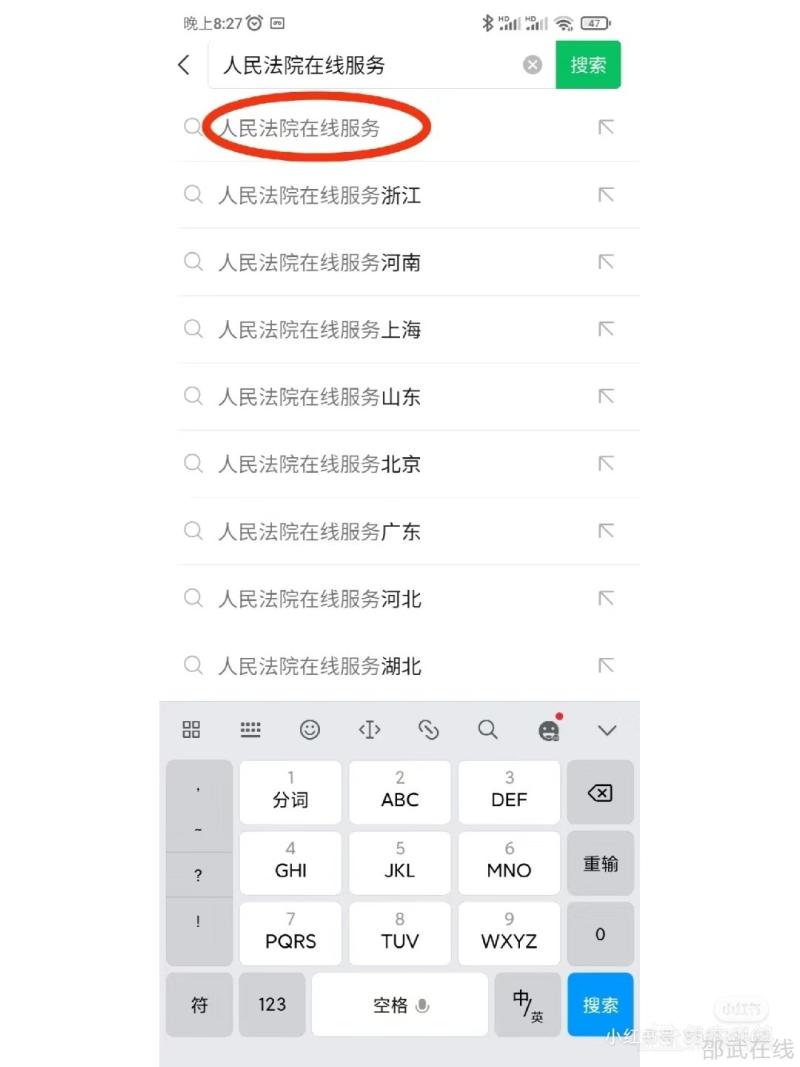Select suggestion 人民法院在线服务浙江
The width and height of the screenshot is (800, 1067).
[x=320, y=195]
